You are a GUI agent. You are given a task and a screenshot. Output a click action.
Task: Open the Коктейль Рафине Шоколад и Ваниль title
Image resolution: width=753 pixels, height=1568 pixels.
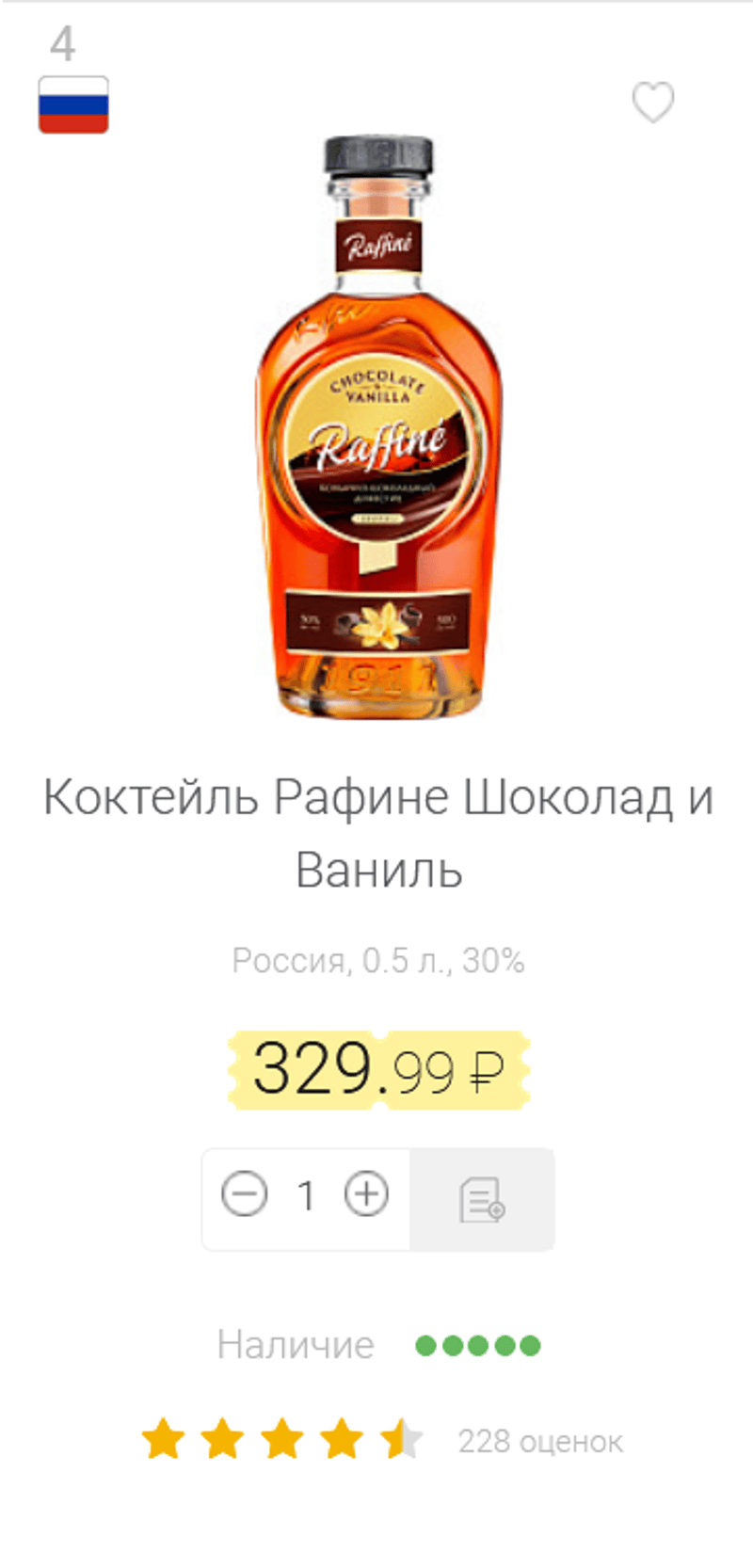click(378, 833)
